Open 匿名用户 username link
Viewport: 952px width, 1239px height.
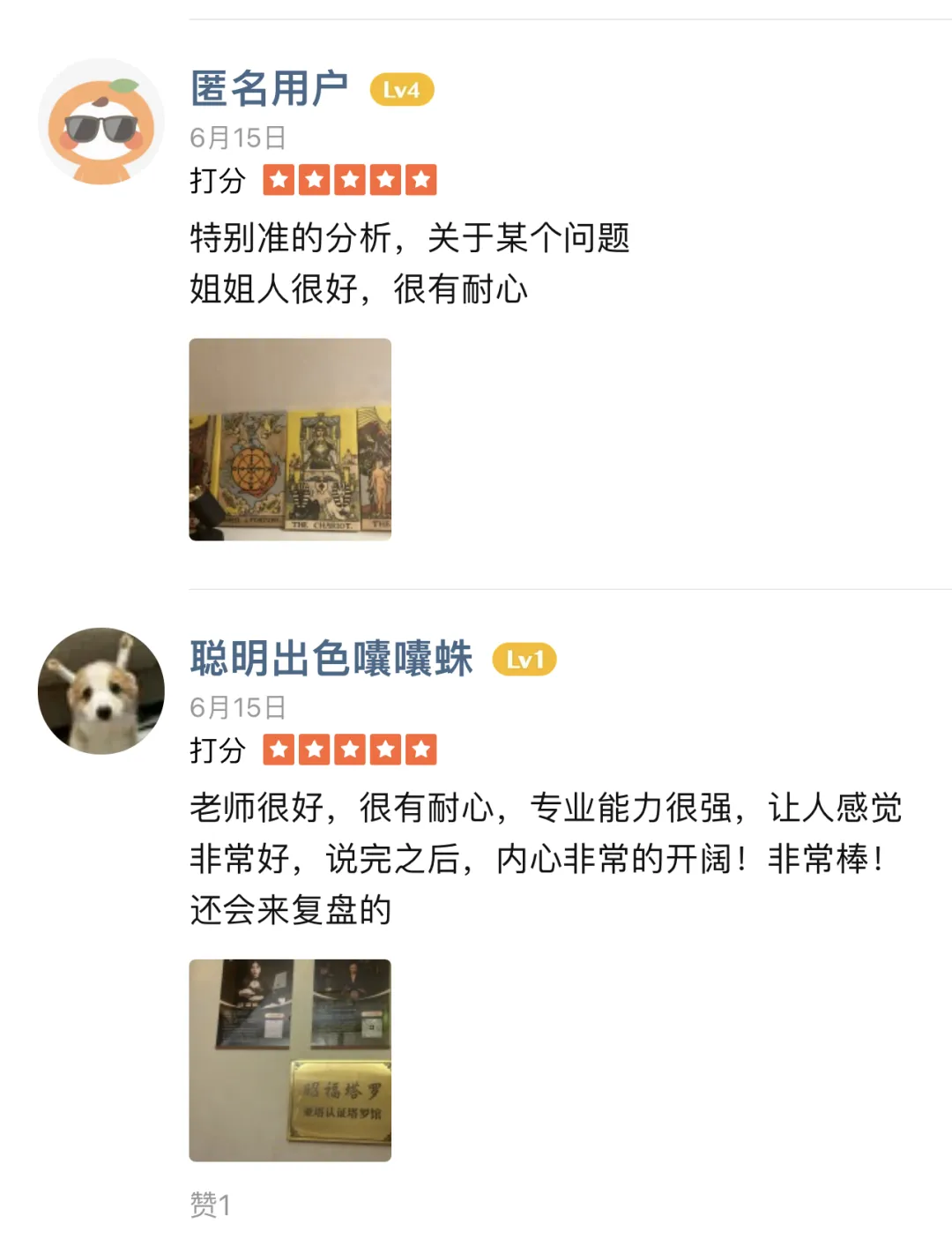269,89
